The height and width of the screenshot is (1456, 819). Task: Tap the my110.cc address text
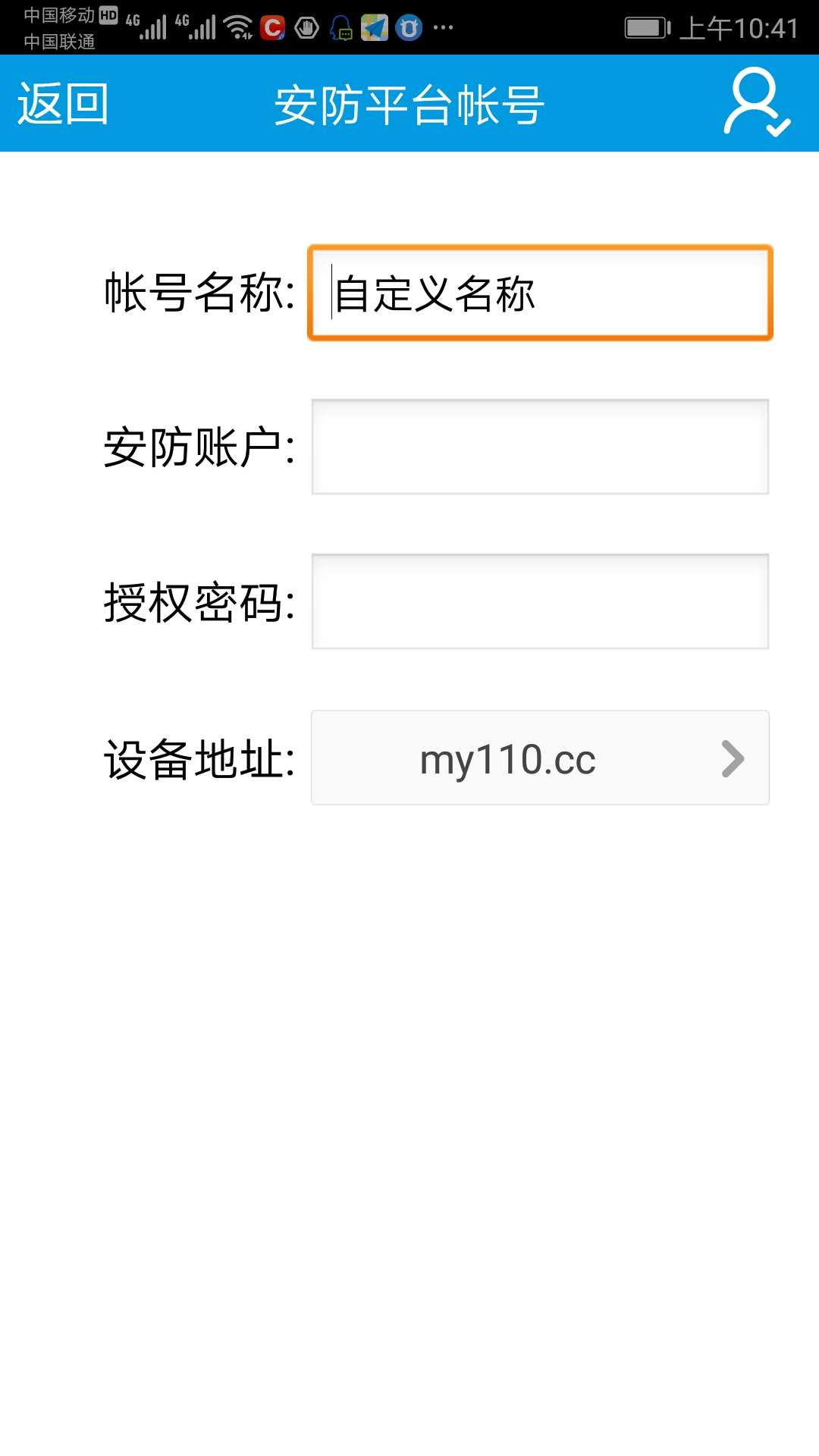(508, 758)
